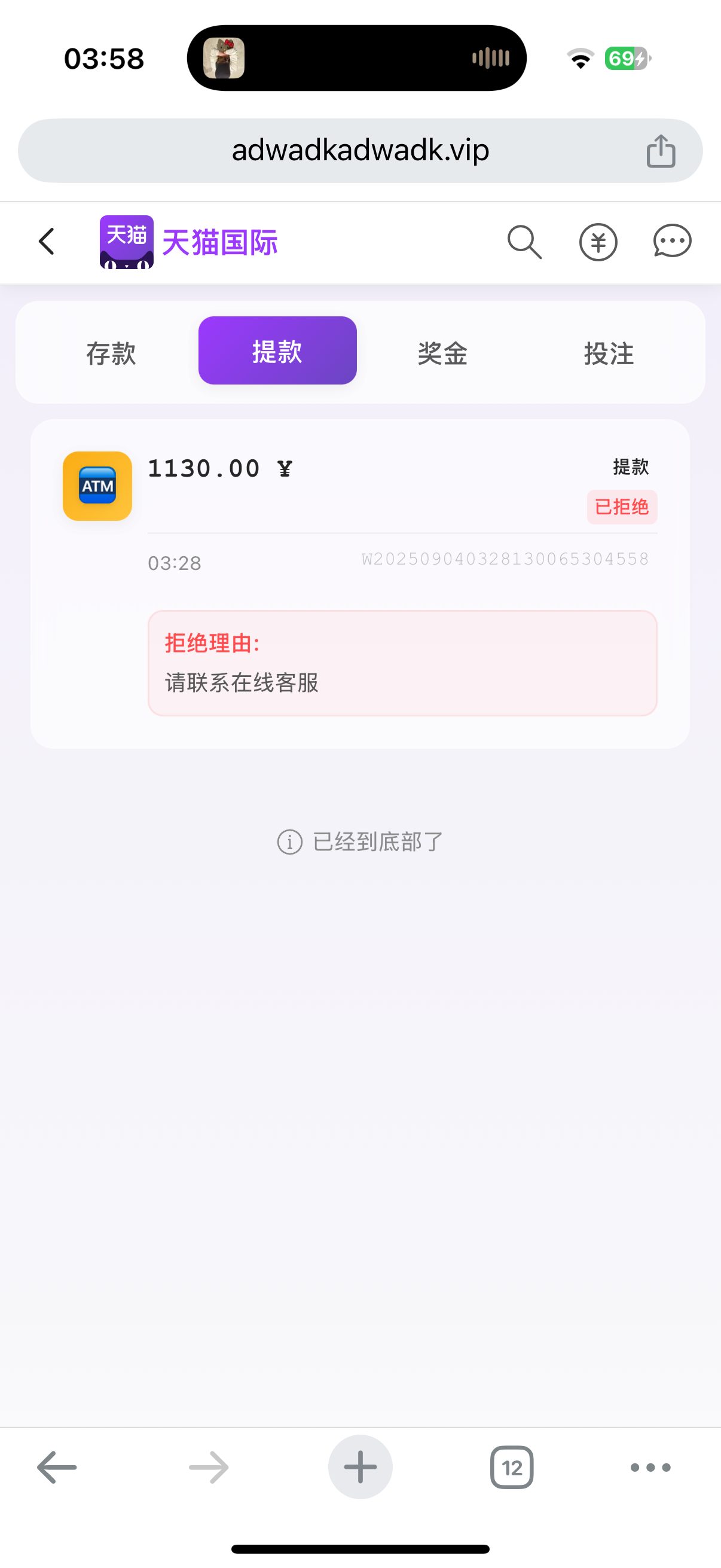Open a new tab with the plus icon
This screenshot has height=1568, width=721.
tap(360, 1467)
